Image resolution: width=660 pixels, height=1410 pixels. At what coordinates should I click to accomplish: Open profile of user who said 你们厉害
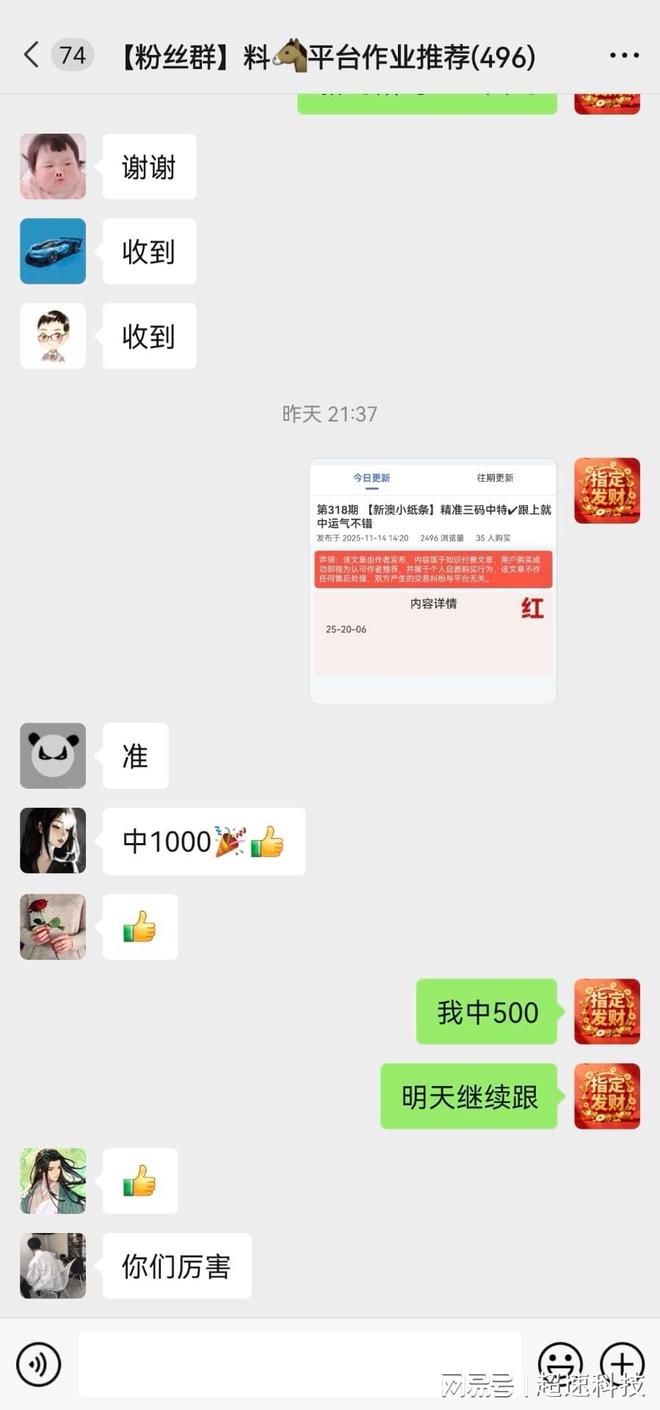tap(53, 1266)
